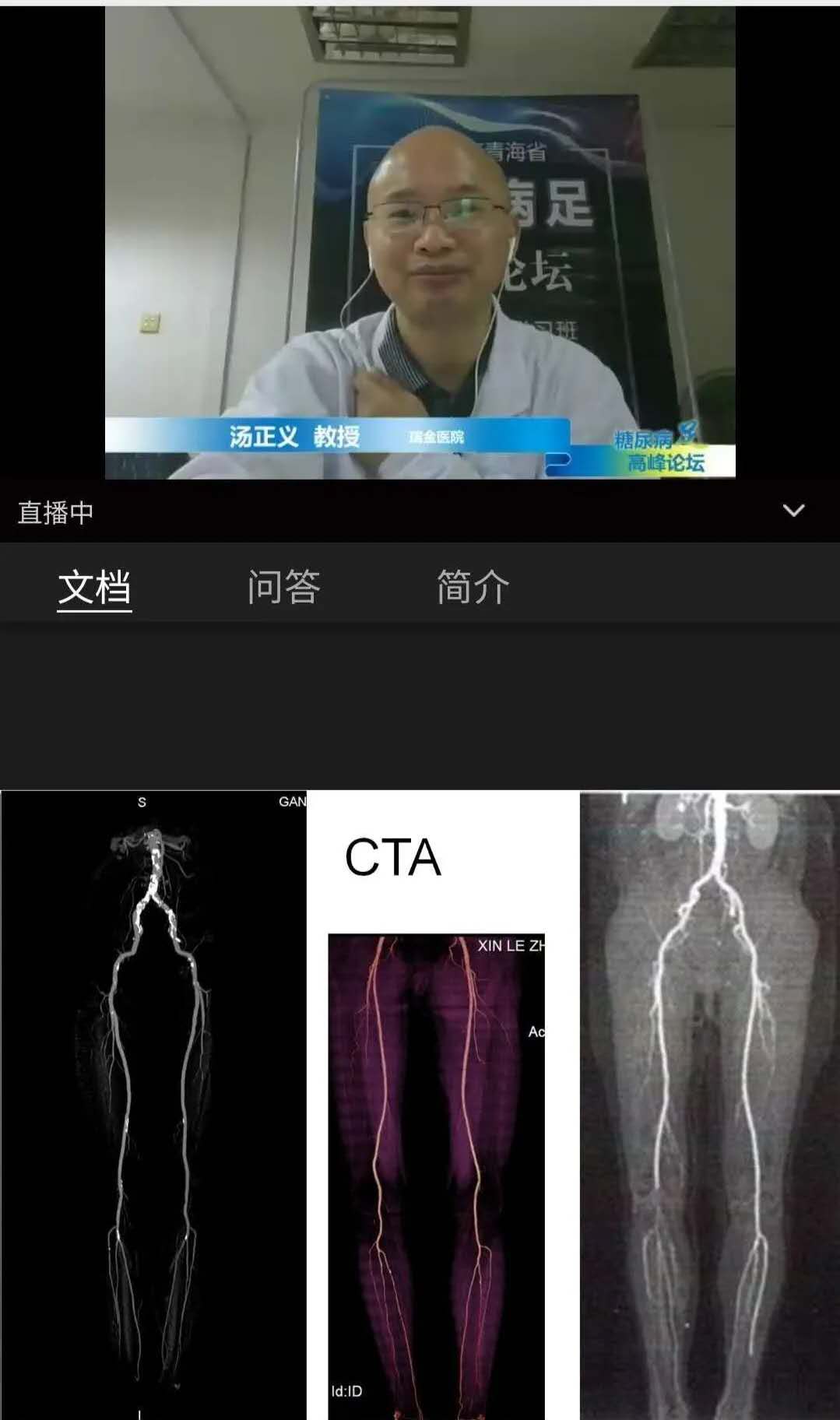Collapse the 直播中 chevron arrow
840x1420 pixels.
793,511
